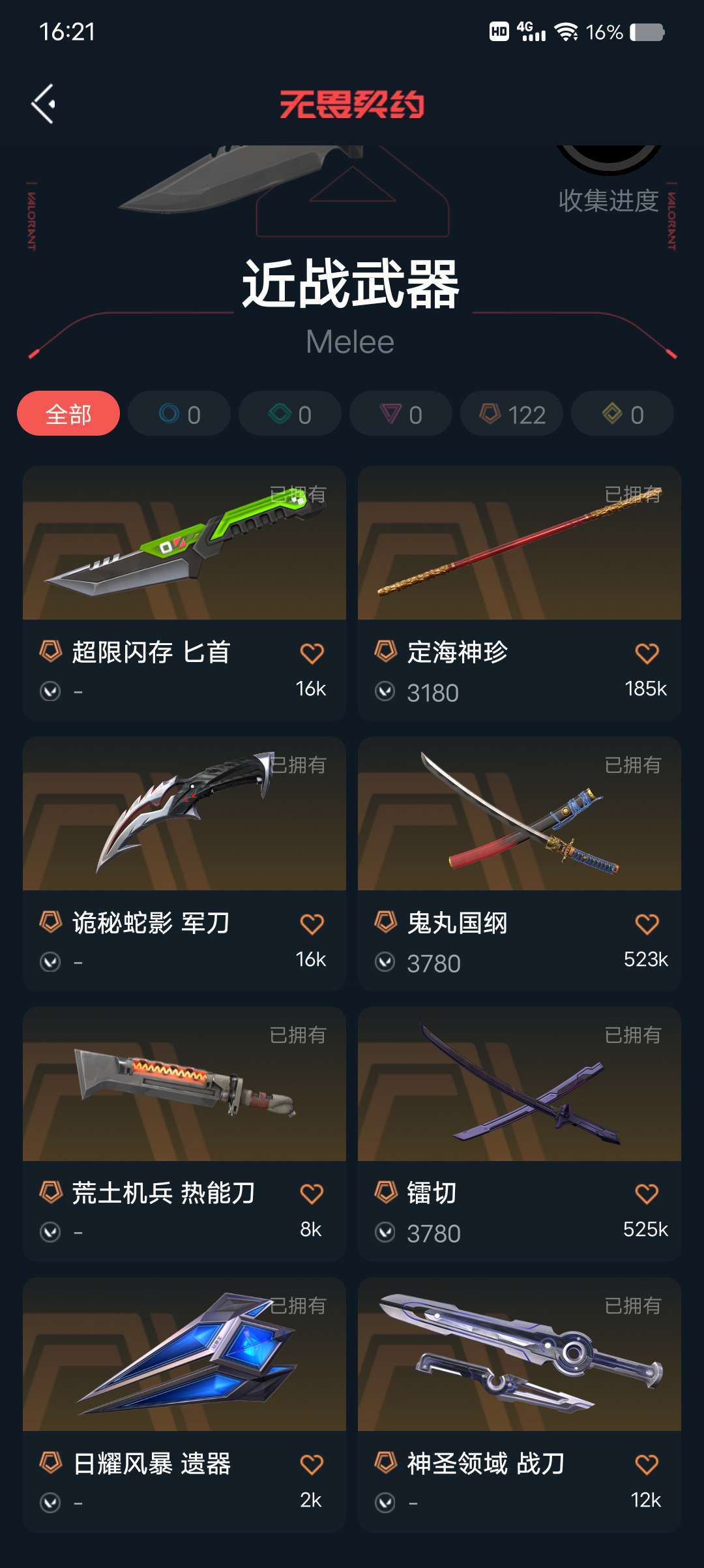Like 超限闪存 匕首 with its heart icon
The width and height of the screenshot is (704, 1568).
pos(312,653)
